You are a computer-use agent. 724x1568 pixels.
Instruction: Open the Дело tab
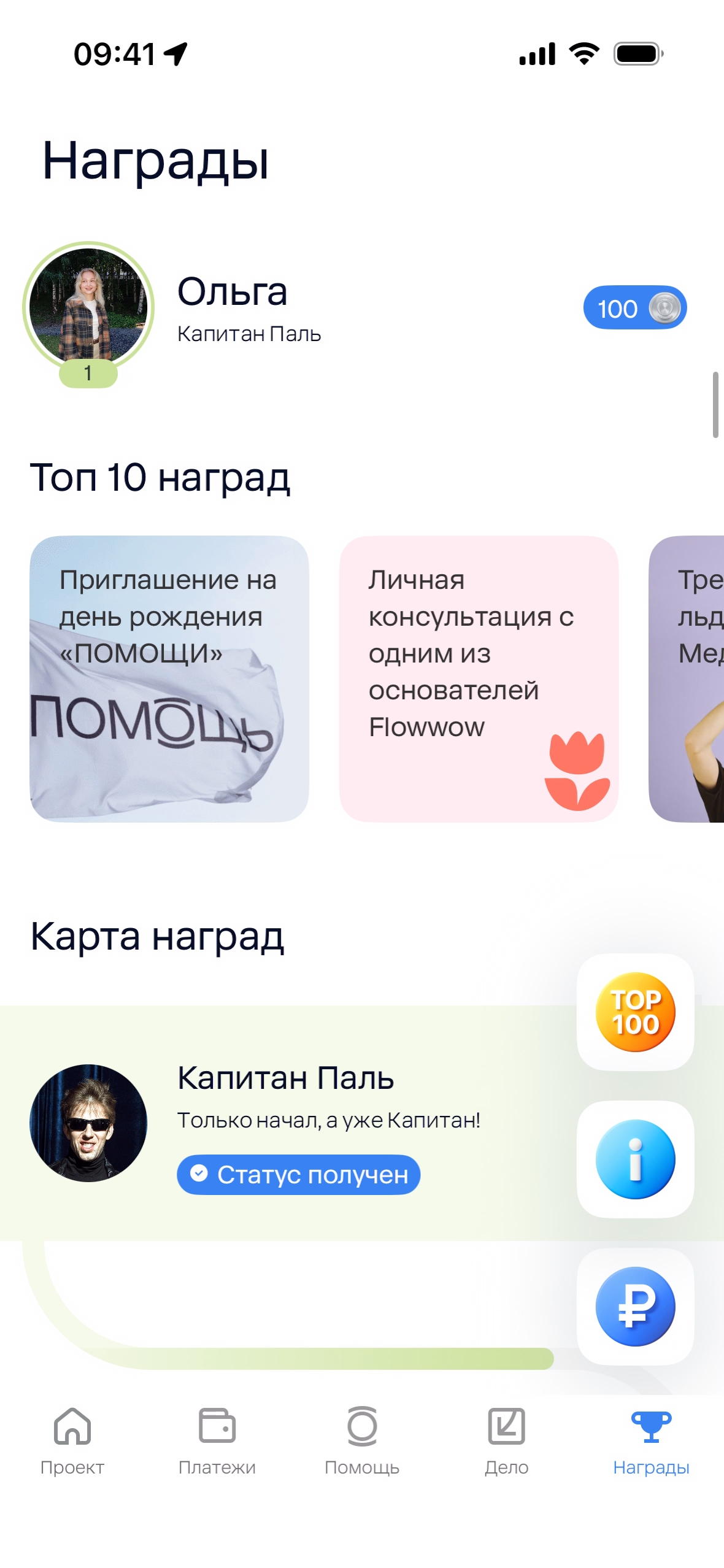[x=506, y=1439]
